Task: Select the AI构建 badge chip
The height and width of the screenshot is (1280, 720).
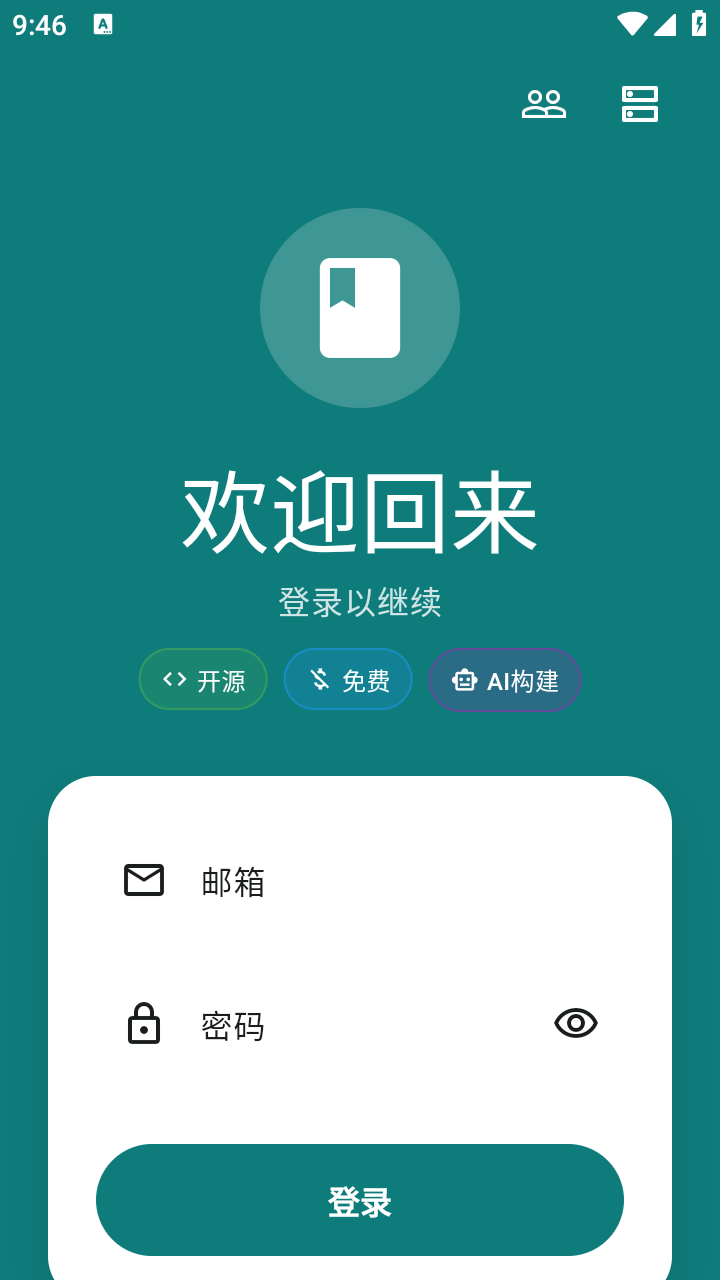Action: [505, 680]
